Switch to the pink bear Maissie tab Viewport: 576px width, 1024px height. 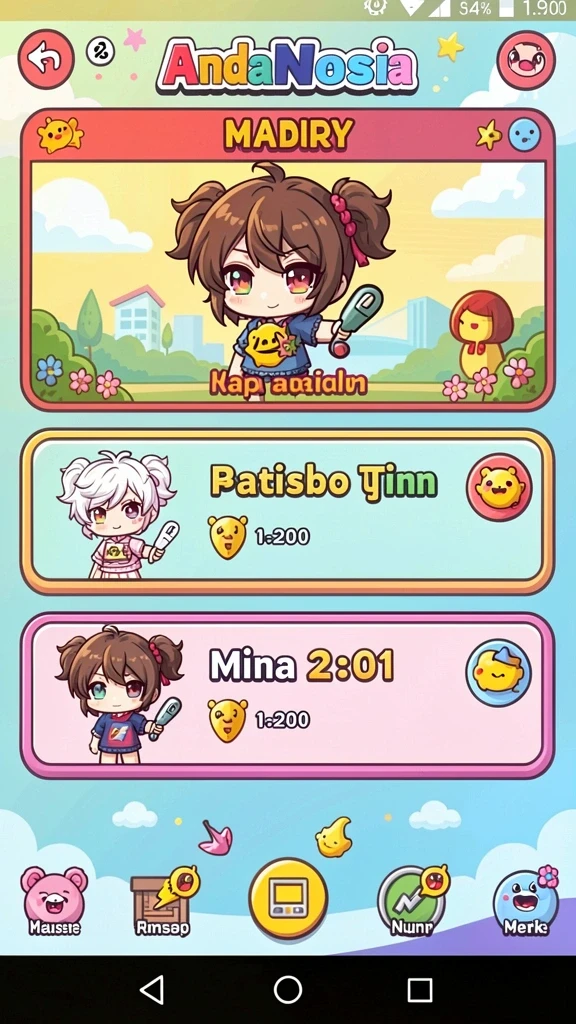pyautogui.click(x=55, y=901)
